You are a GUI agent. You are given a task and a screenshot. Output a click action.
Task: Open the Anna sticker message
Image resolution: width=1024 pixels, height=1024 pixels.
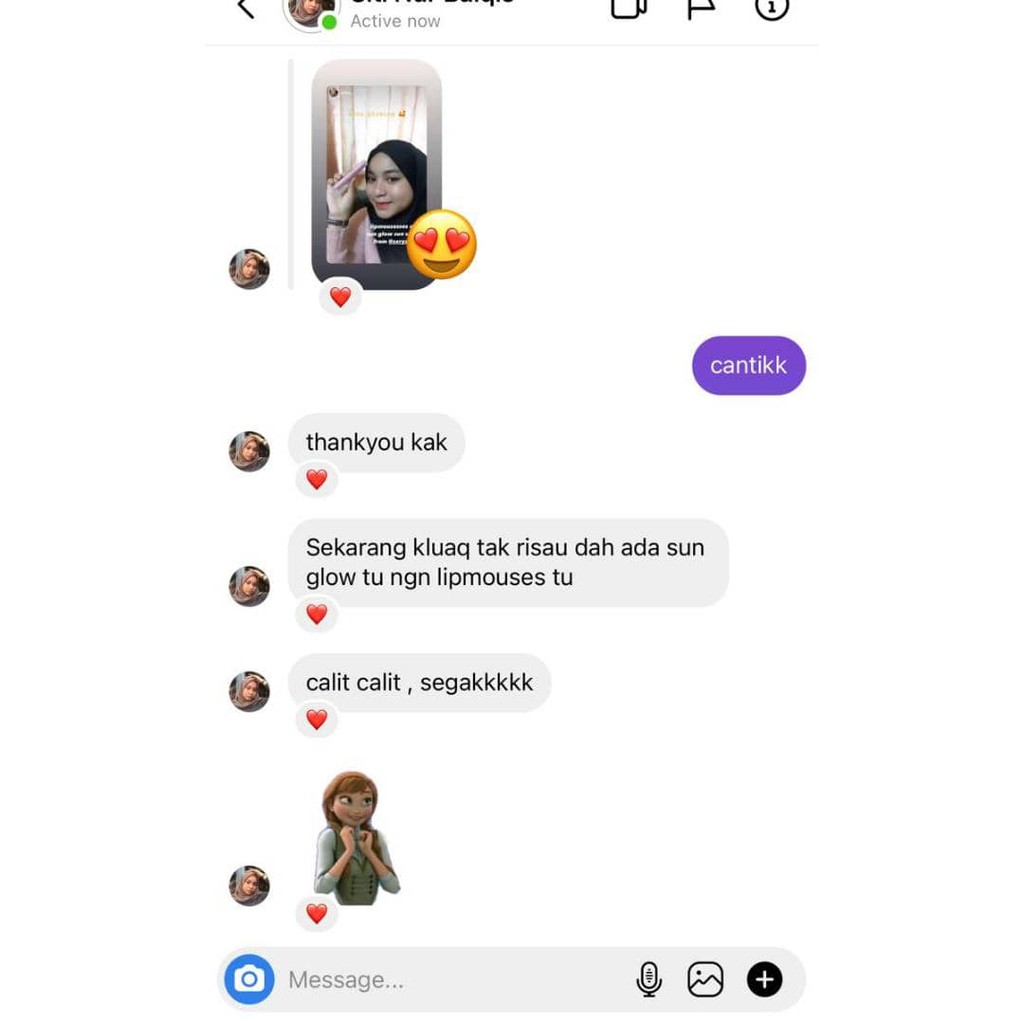(x=356, y=837)
